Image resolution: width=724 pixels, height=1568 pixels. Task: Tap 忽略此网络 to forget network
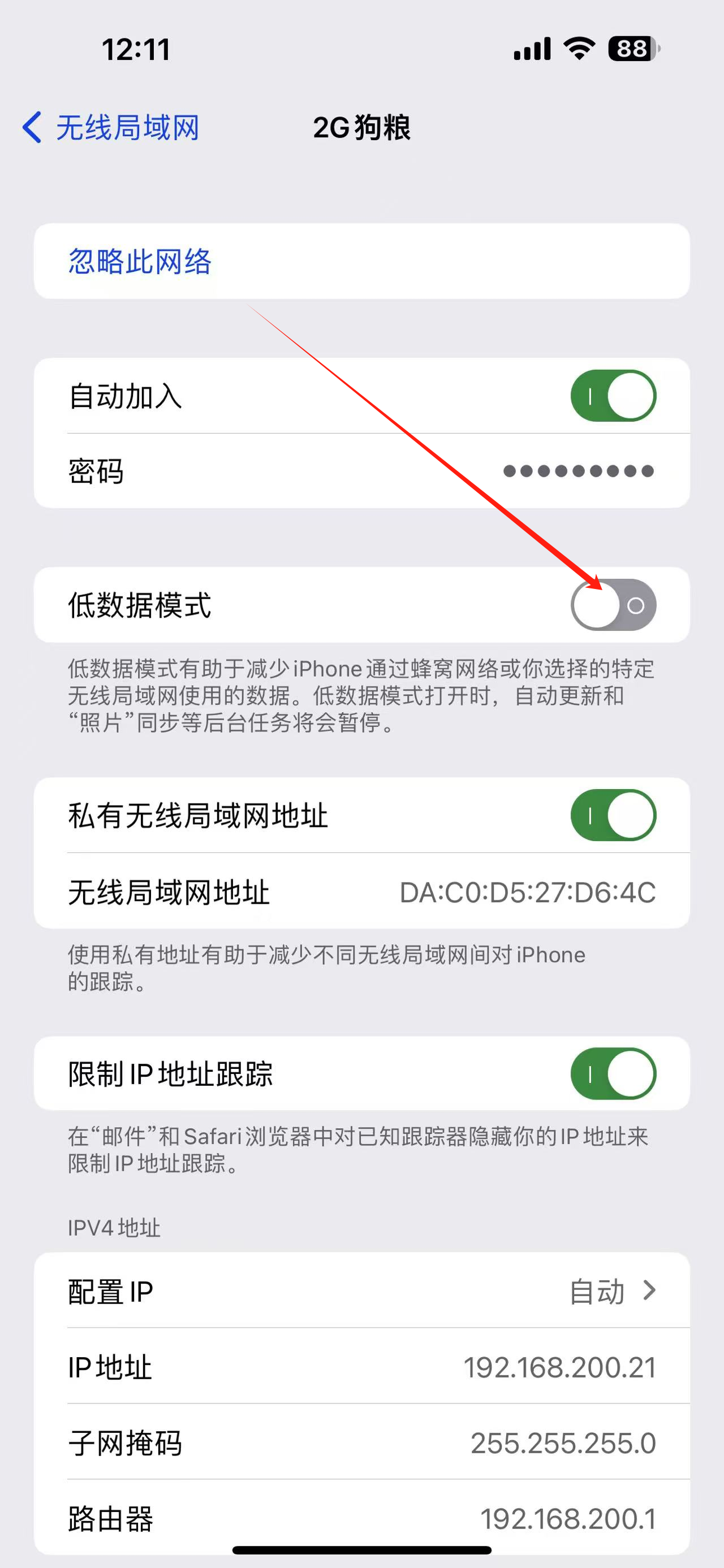140,262
